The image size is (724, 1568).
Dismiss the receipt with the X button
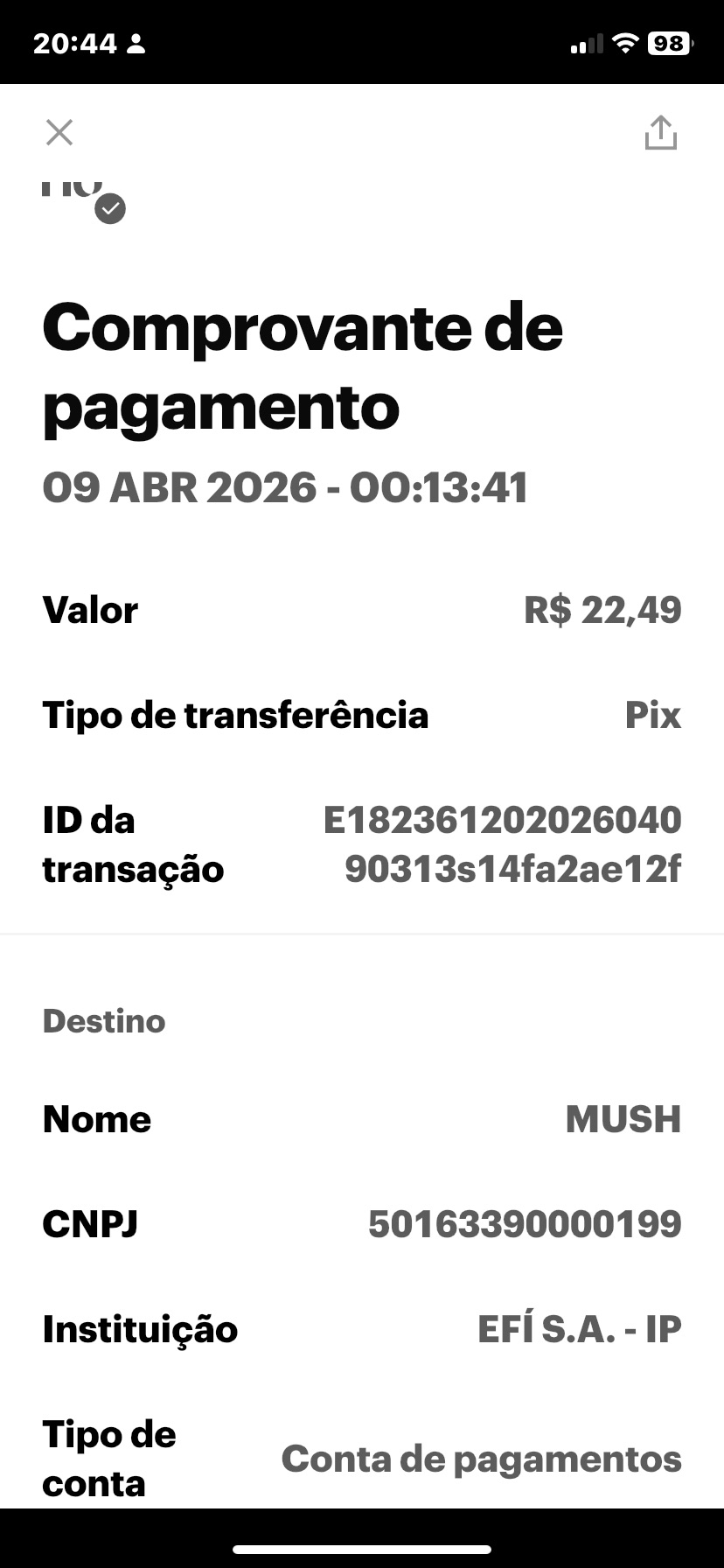pyautogui.click(x=59, y=132)
